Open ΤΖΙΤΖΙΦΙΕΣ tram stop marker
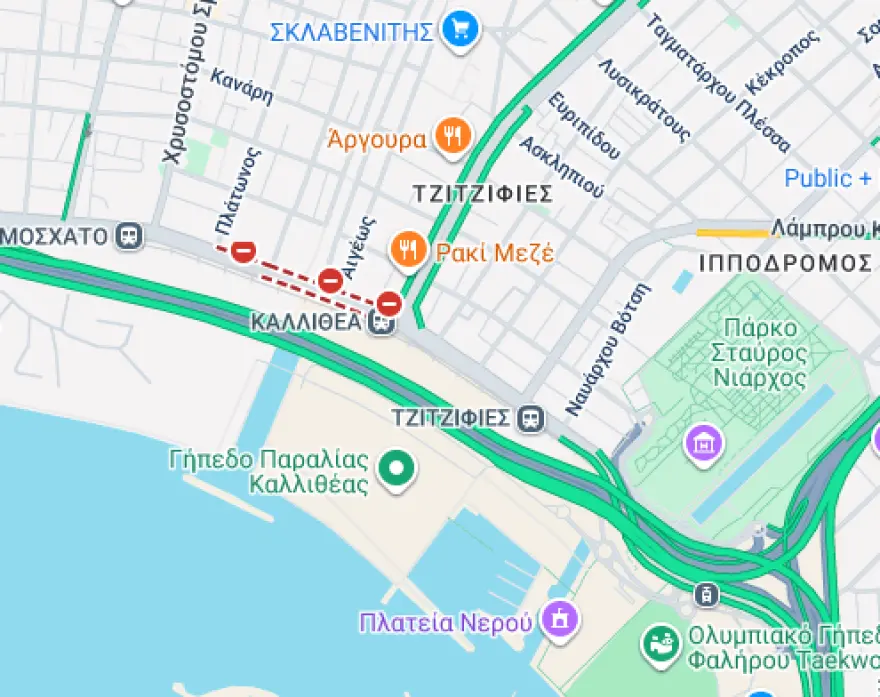 [x=532, y=417]
